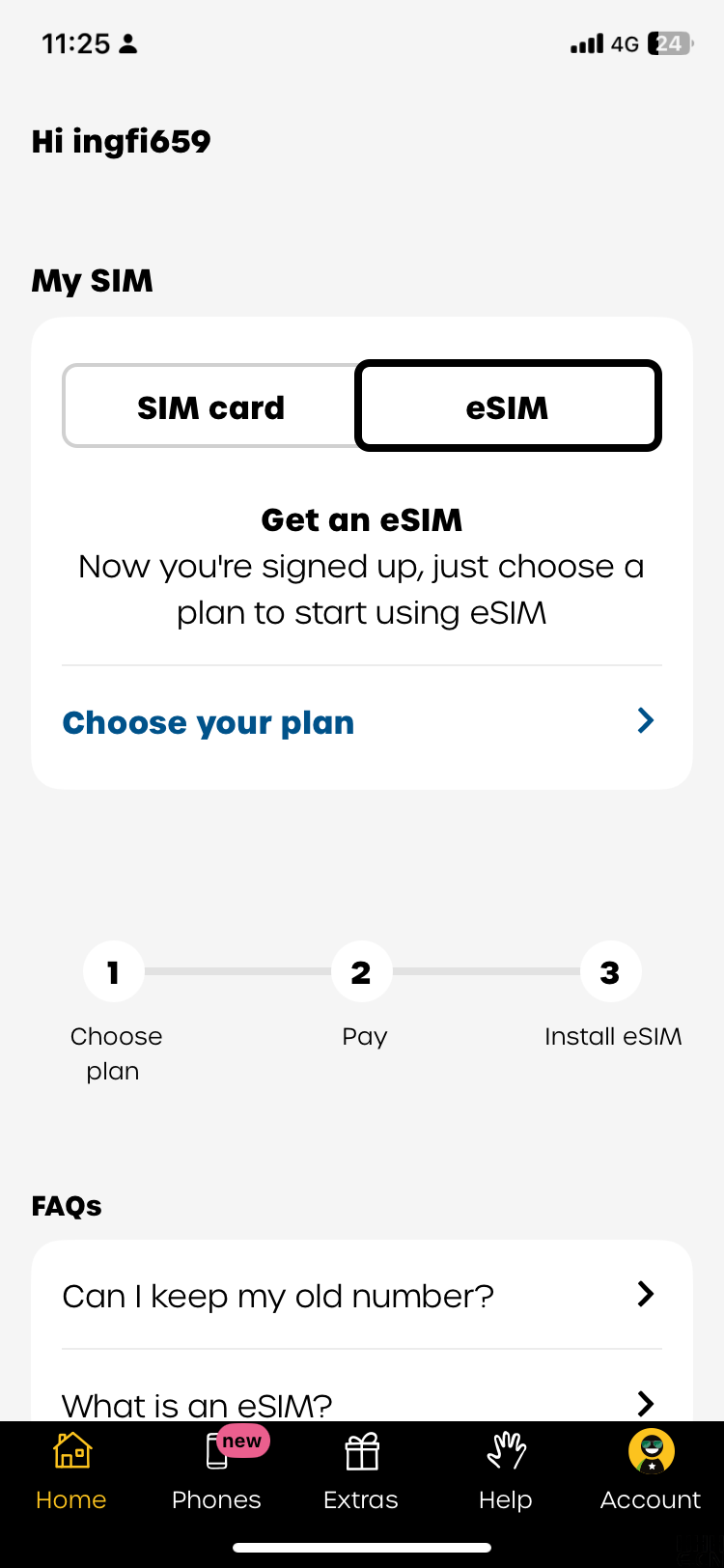The height and width of the screenshot is (1568, 724).
Task: Open the Home tab icon
Action: (x=70, y=1450)
